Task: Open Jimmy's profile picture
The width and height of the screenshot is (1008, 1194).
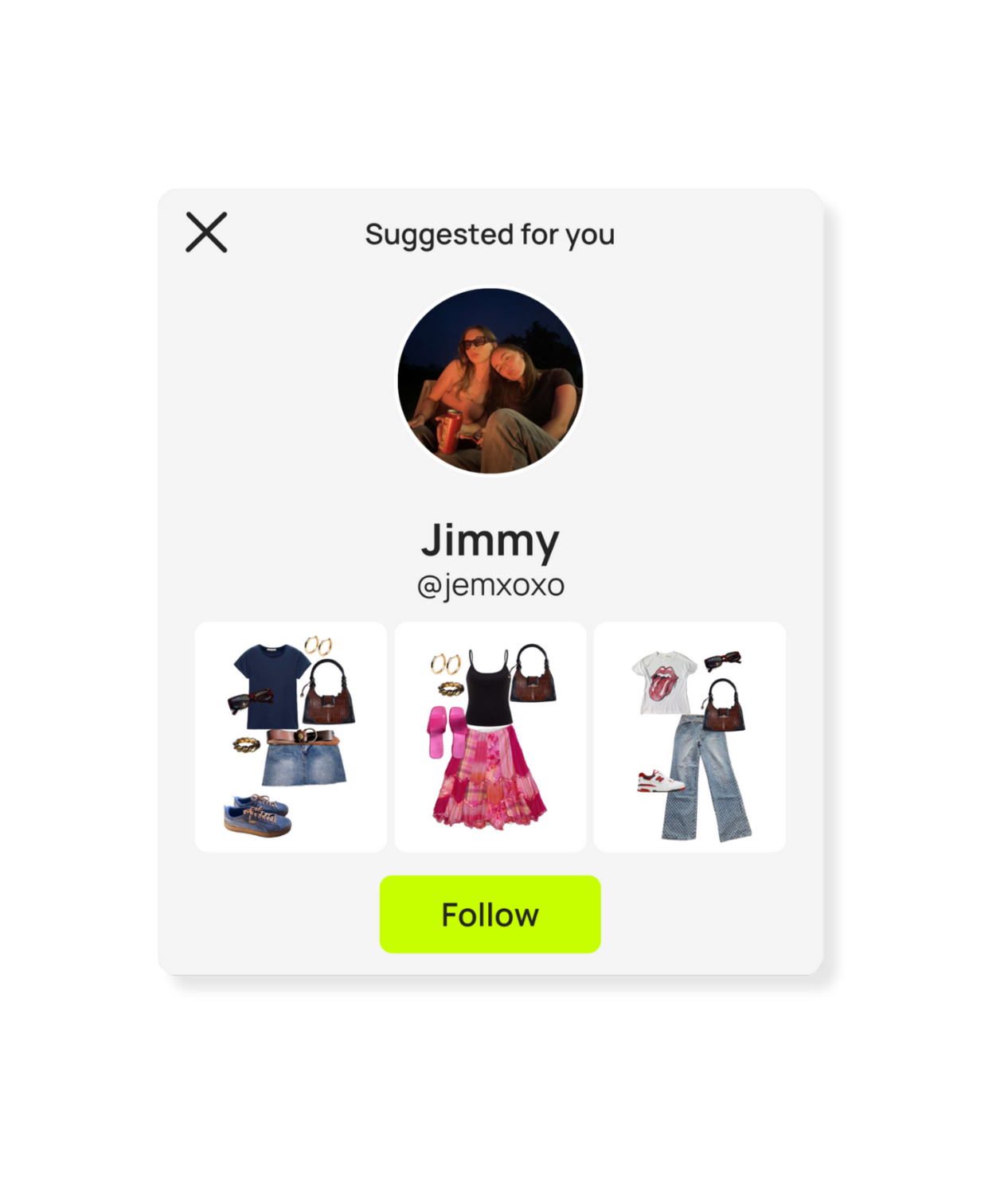Action: coord(490,381)
